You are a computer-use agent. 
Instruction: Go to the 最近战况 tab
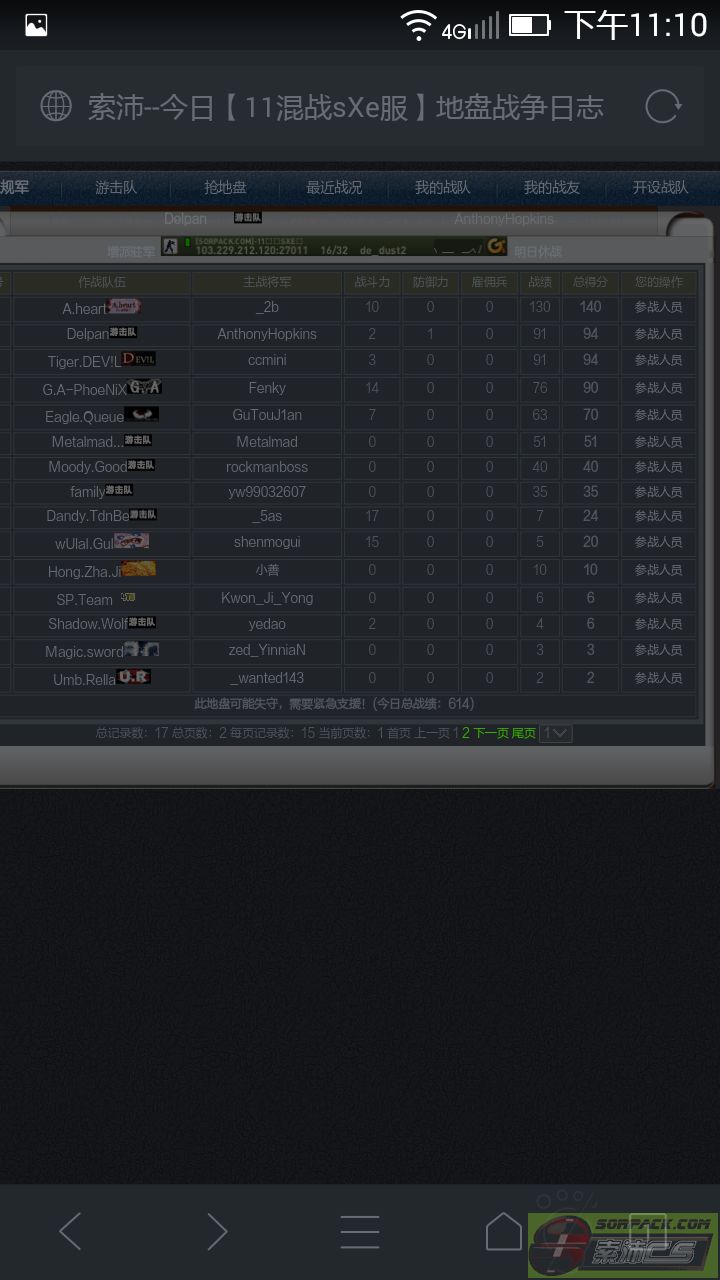(334, 187)
